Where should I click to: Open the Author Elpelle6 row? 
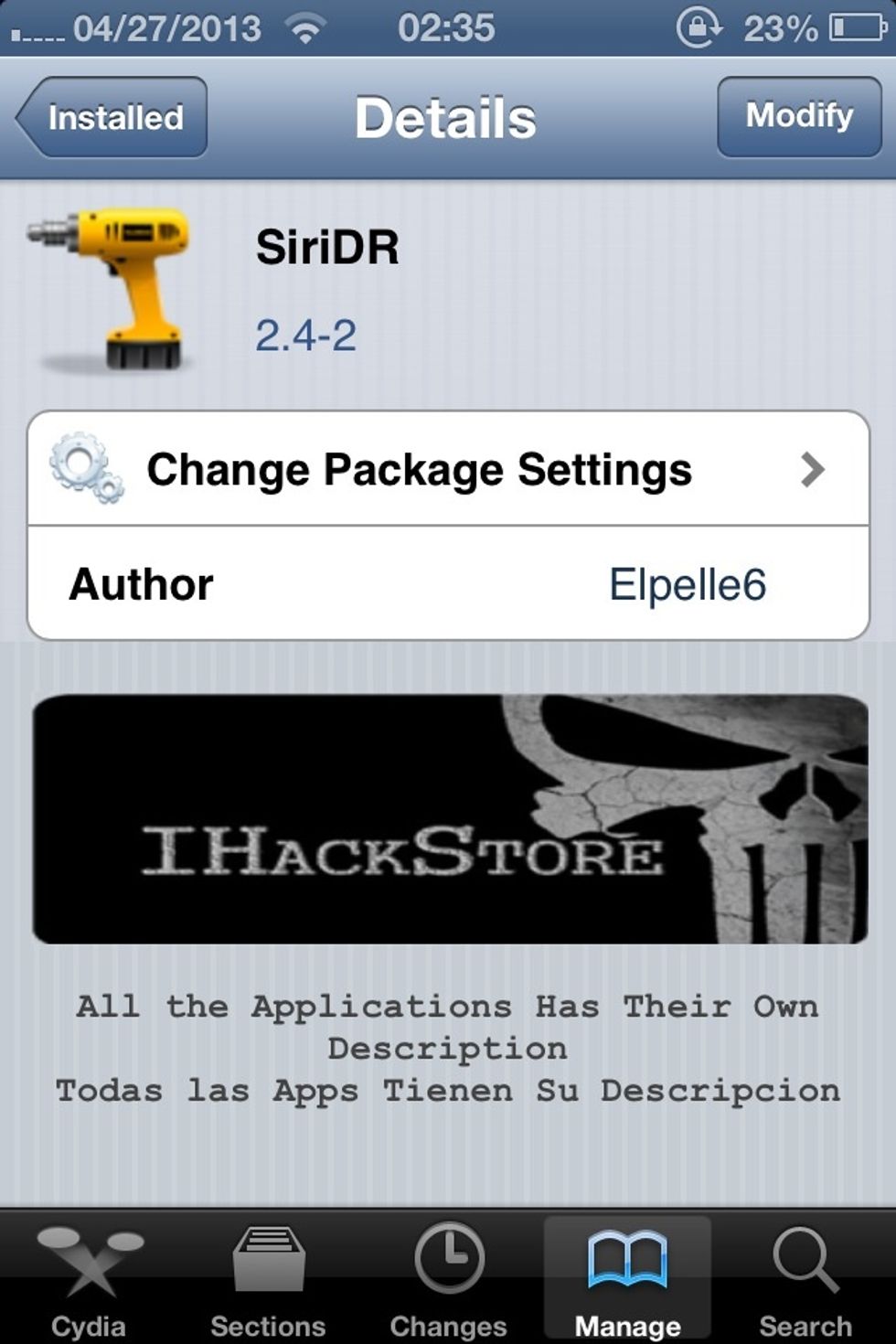click(x=448, y=584)
